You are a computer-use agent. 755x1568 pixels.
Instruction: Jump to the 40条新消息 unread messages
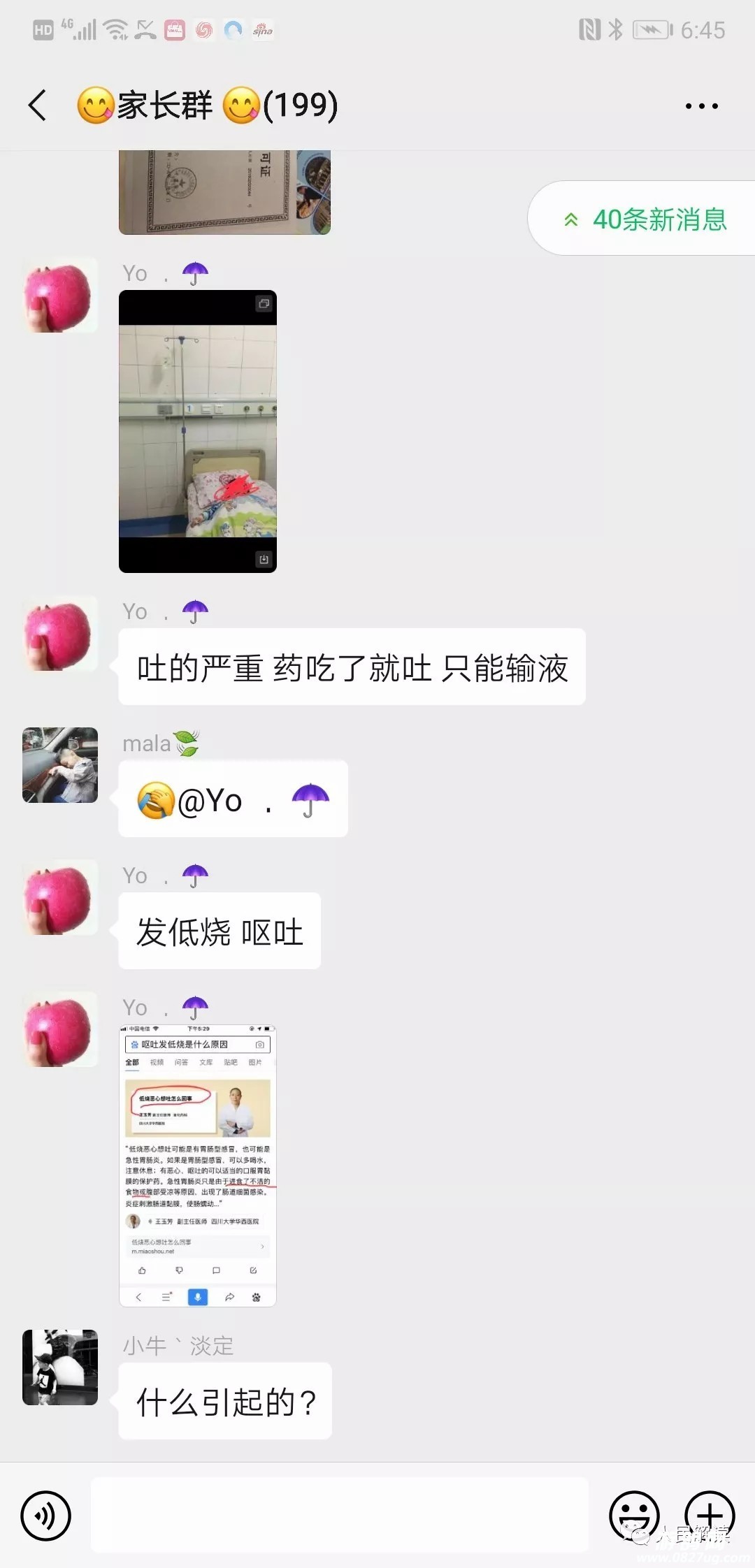tap(645, 219)
